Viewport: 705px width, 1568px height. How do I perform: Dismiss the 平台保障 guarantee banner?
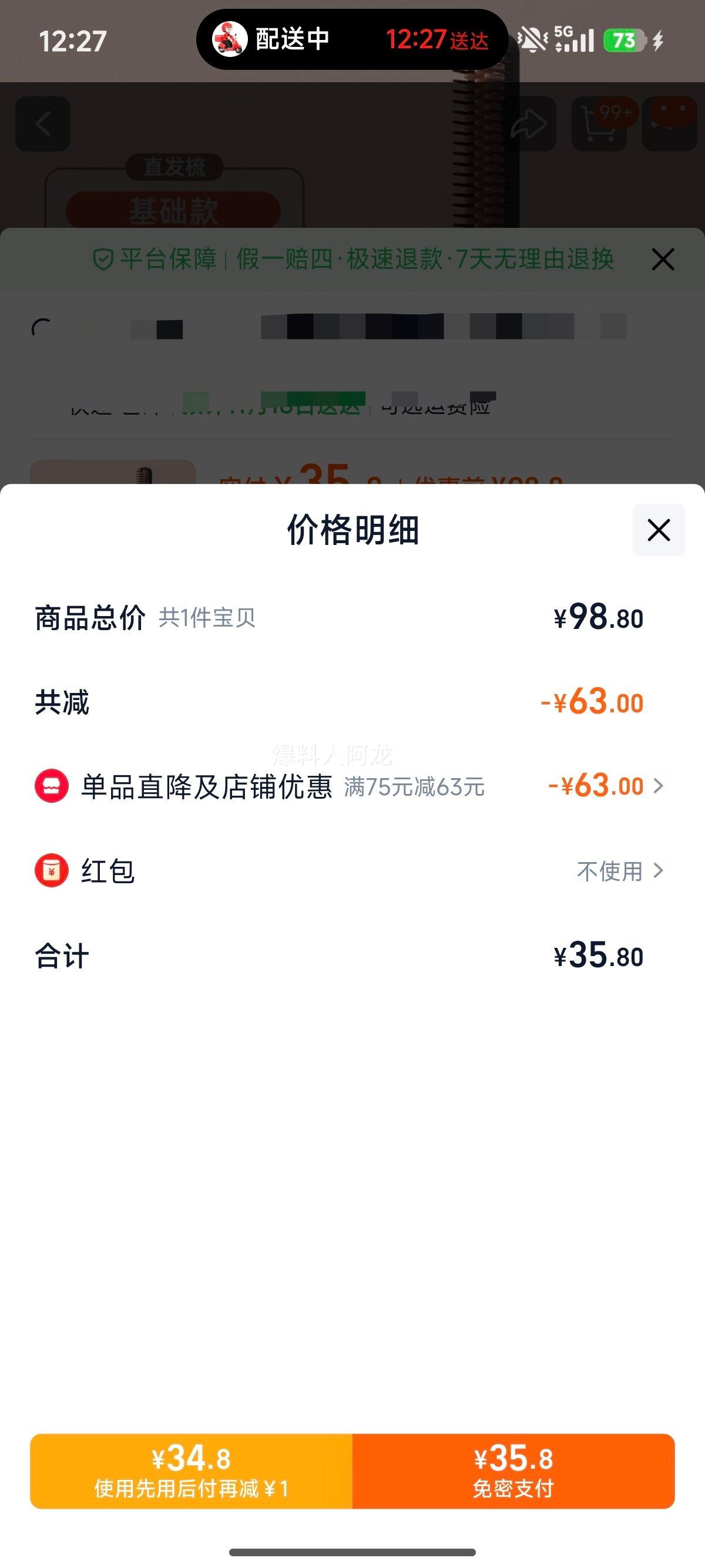click(662, 260)
